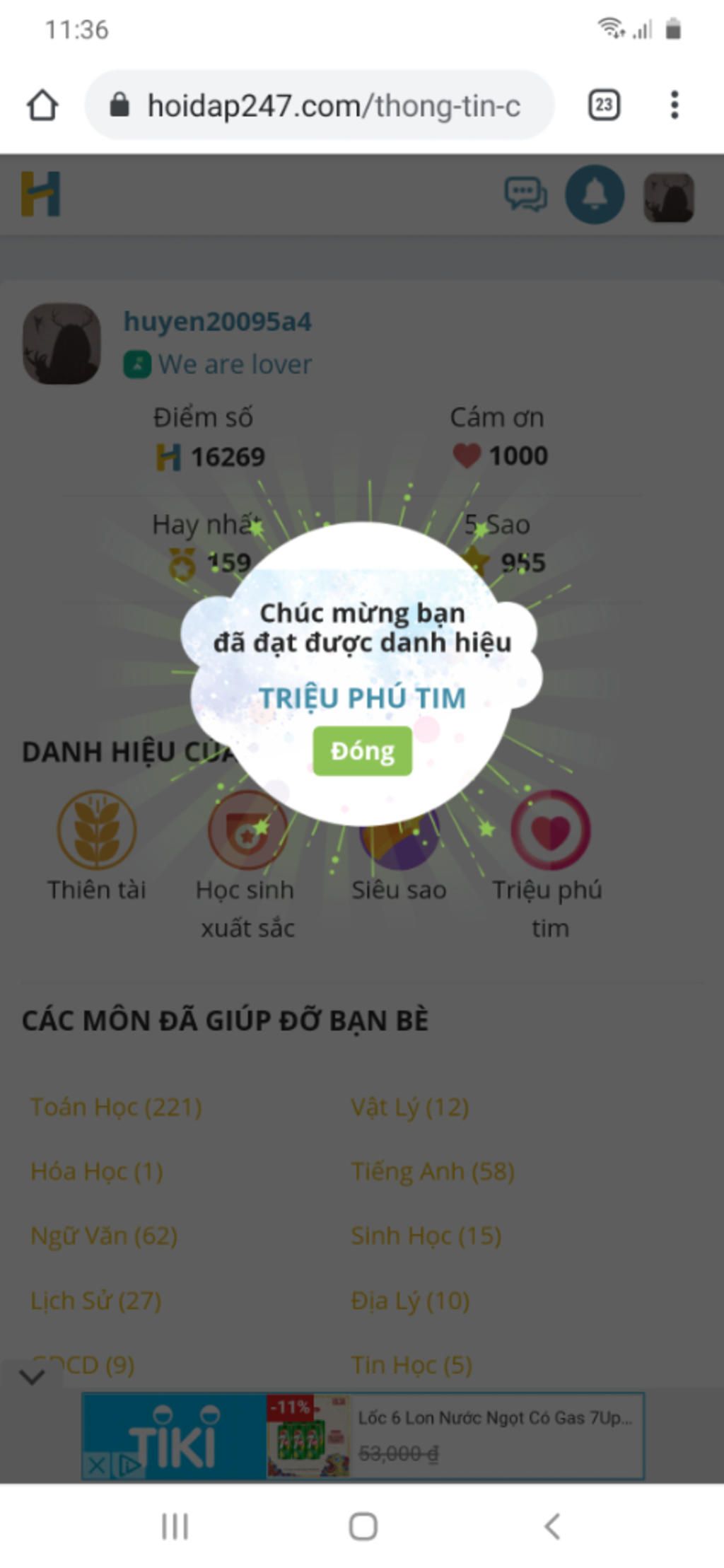Open the notifications bell
724x1568 pixels.
[x=595, y=194]
